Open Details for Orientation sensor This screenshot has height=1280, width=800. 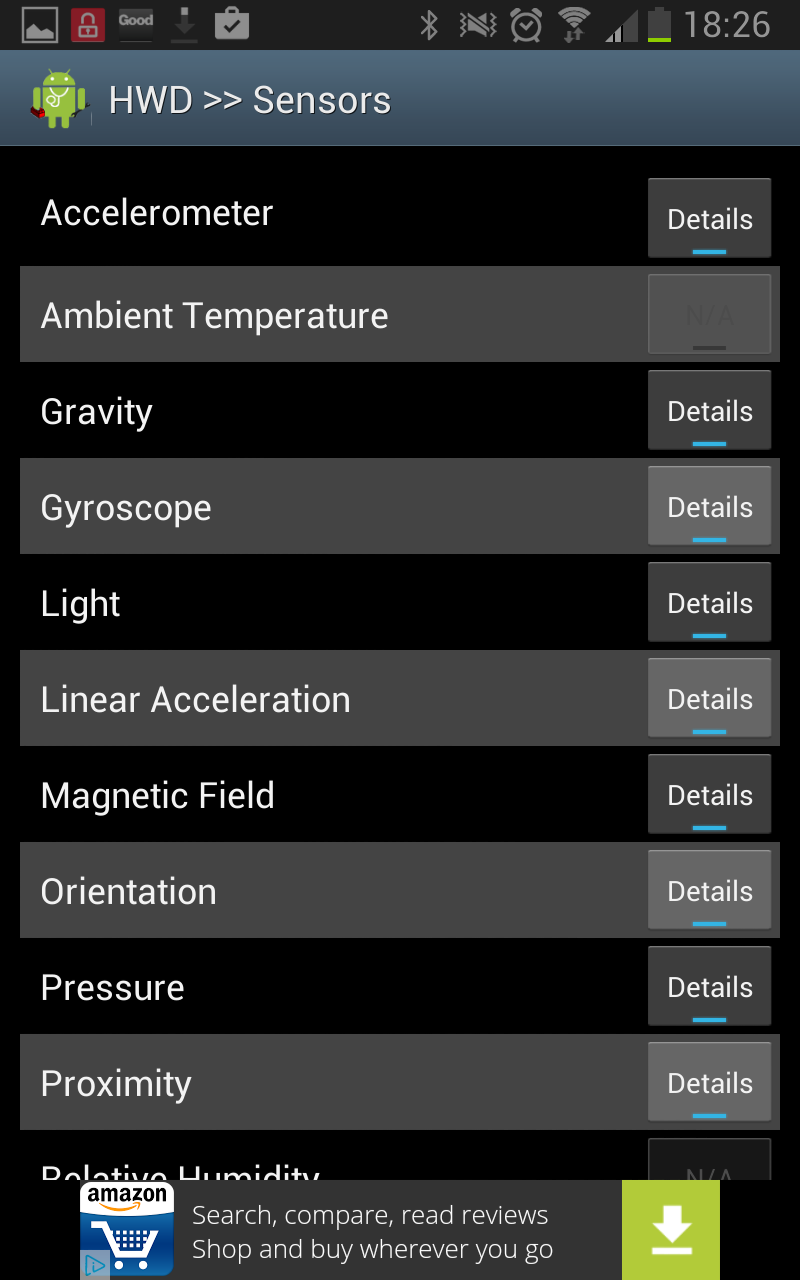click(x=709, y=890)
